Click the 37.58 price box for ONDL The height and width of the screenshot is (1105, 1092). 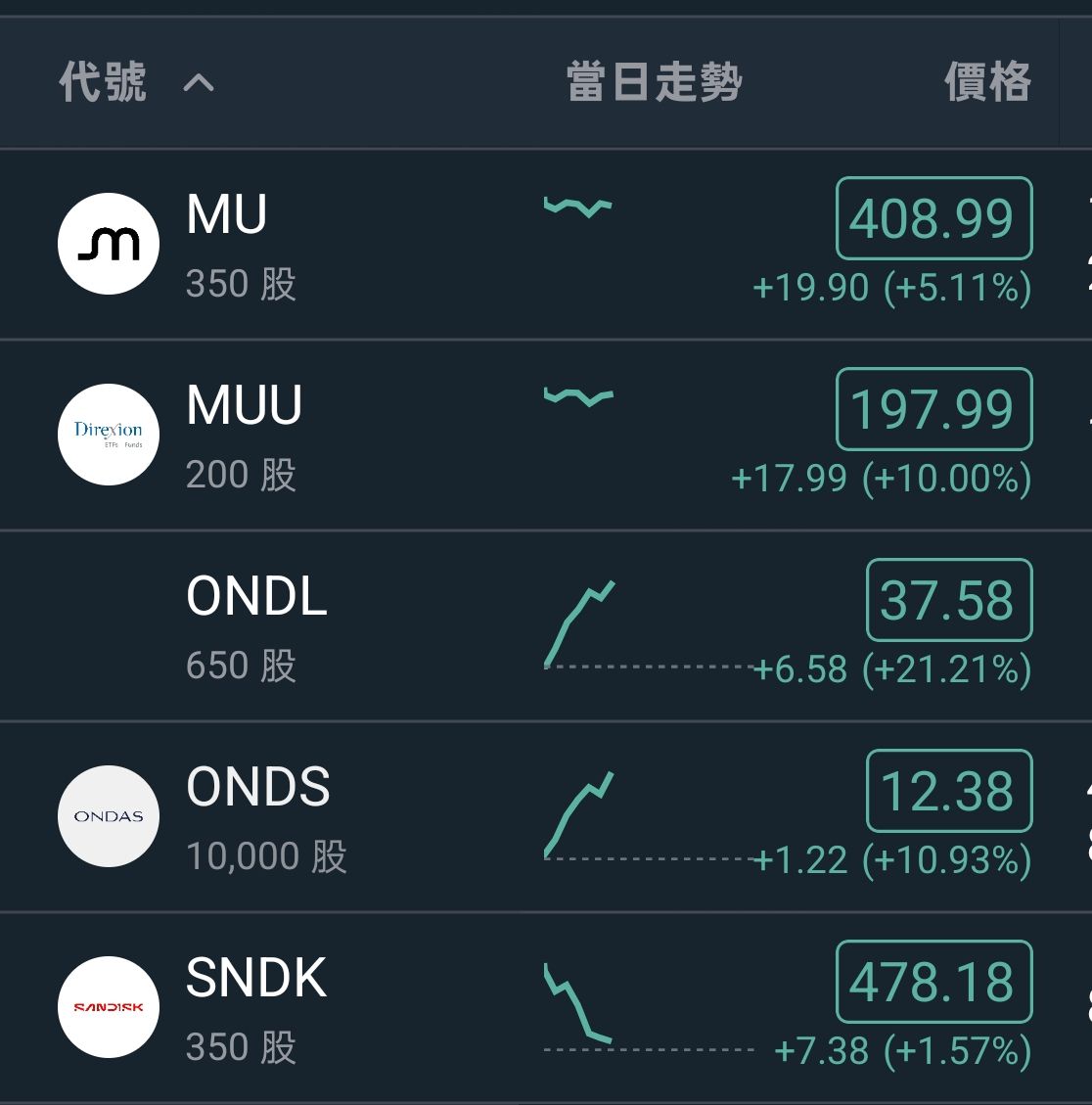pos(947,600)
